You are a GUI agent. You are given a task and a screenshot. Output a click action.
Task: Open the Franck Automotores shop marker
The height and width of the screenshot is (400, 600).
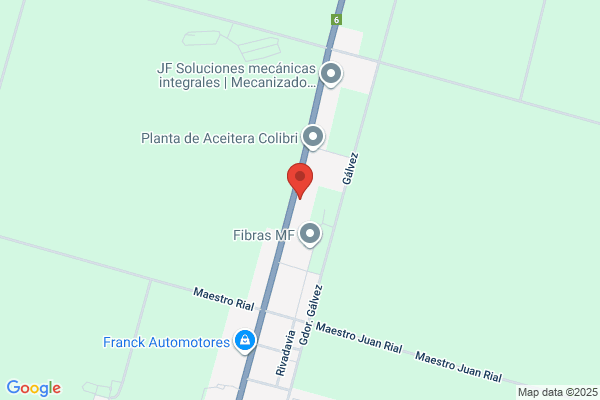[245, 341]
